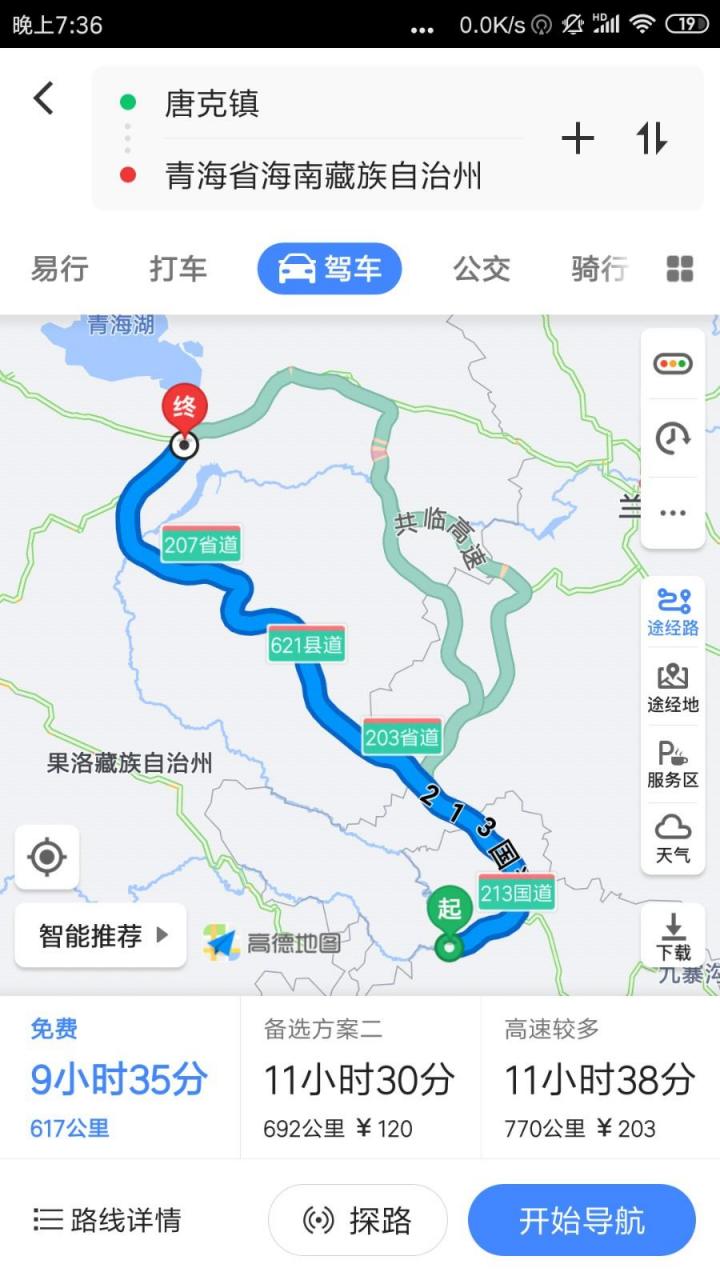Add a waypoint with the plus icon
720x1280 pixels.
(578, 139)
